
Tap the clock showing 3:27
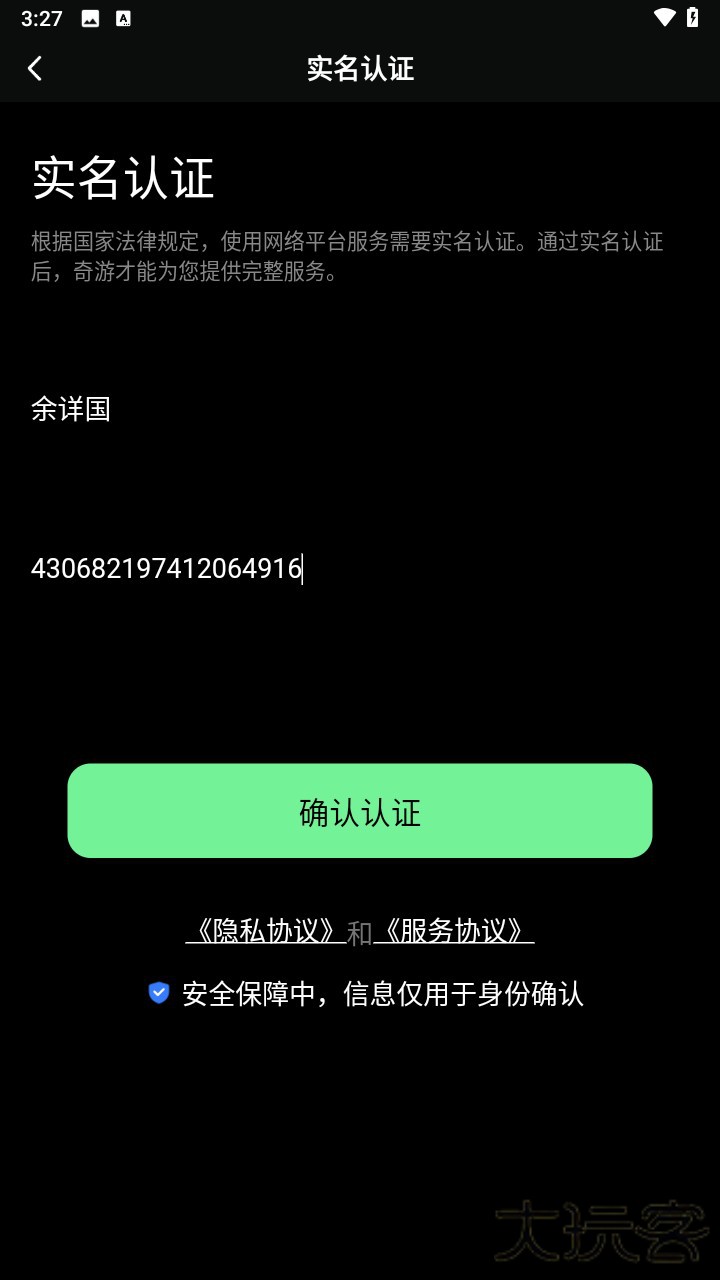pos(40,17)
